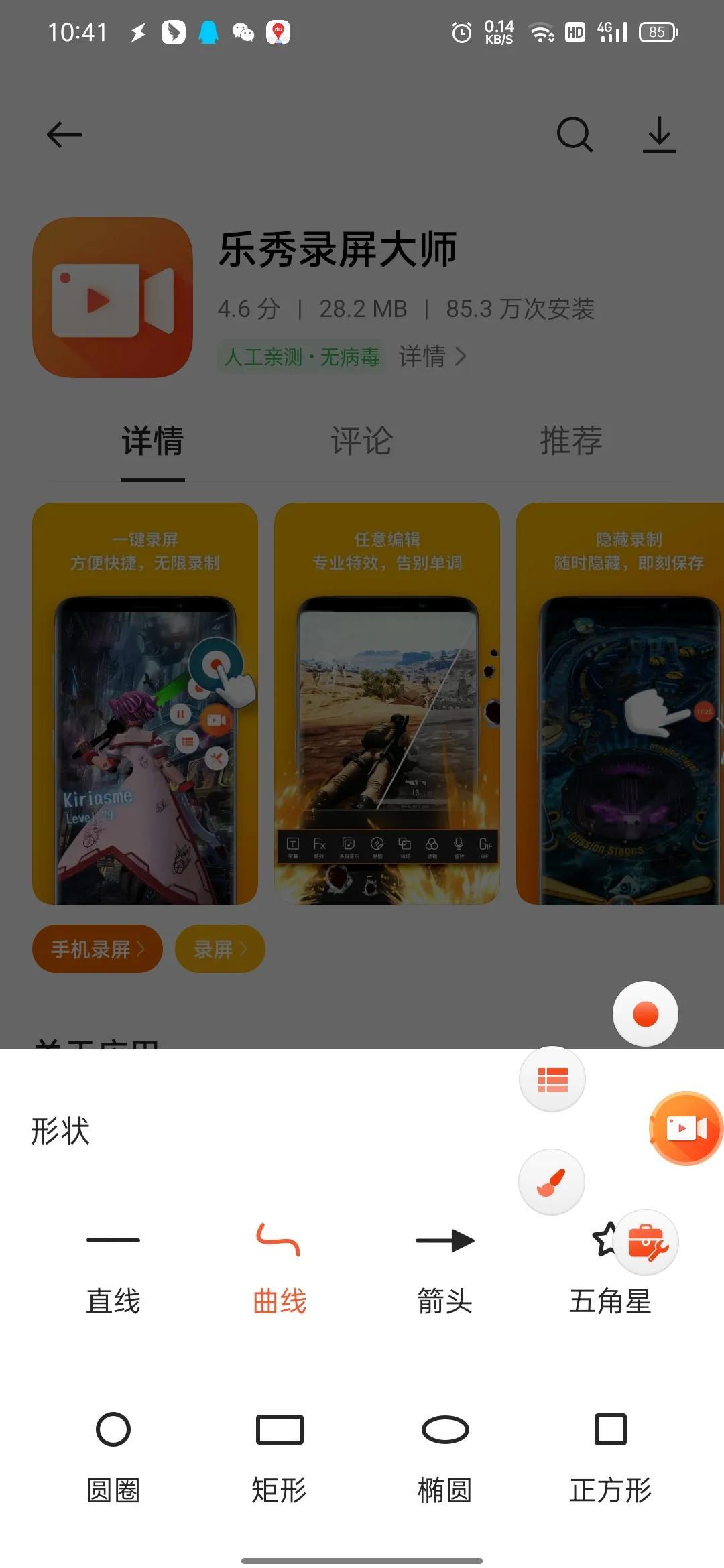The image size is (724, 1568).
Task: Open the paintbrush drawing tool
Action: tap(552, 1182)
